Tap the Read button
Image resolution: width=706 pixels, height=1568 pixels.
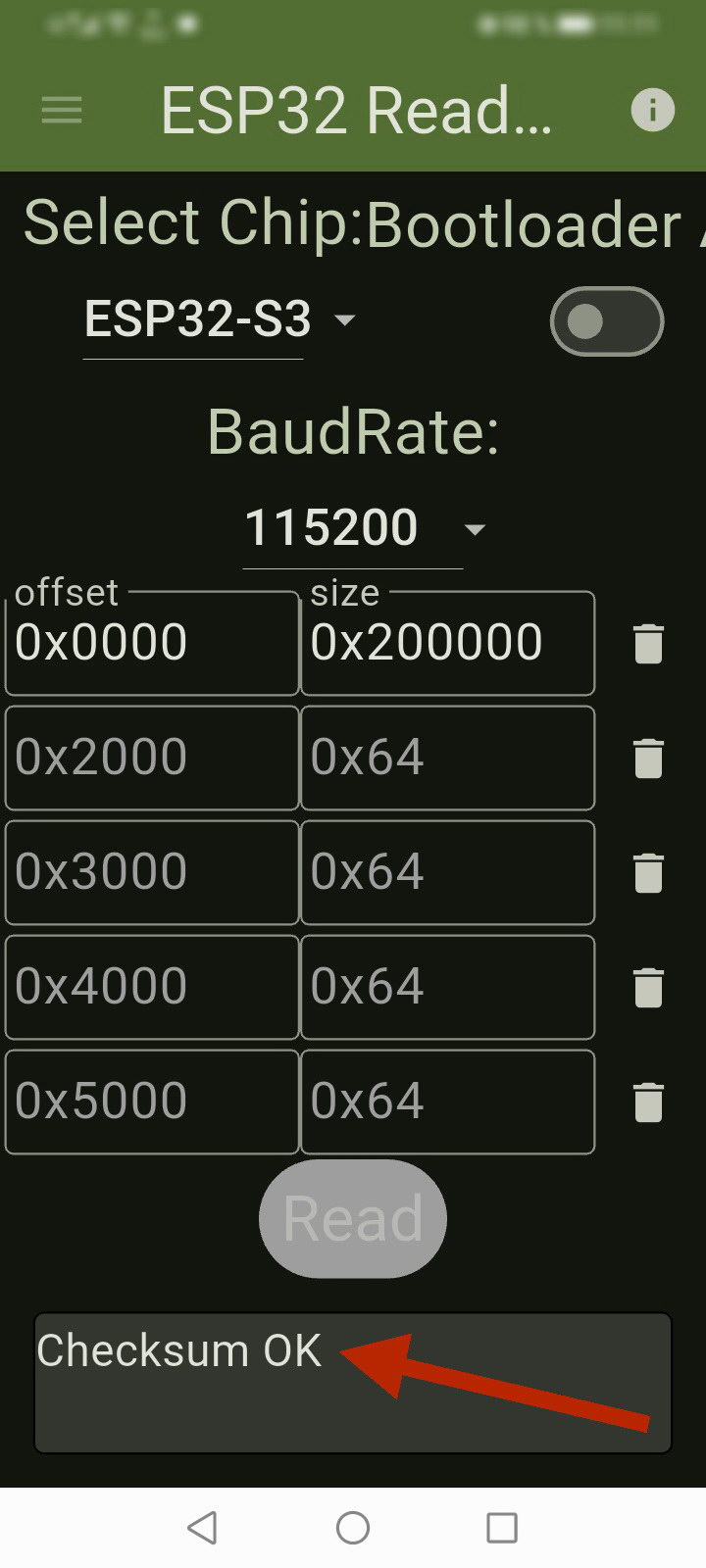click(x=353, y=1218)
